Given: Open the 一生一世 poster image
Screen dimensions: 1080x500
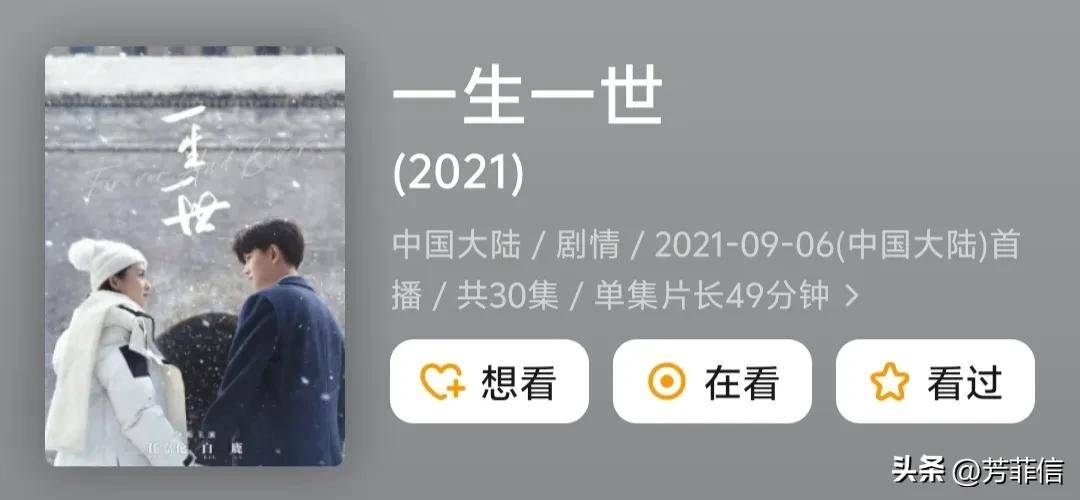Looking at the screenshot, I should pyautogui.click(x=195, y=257).
